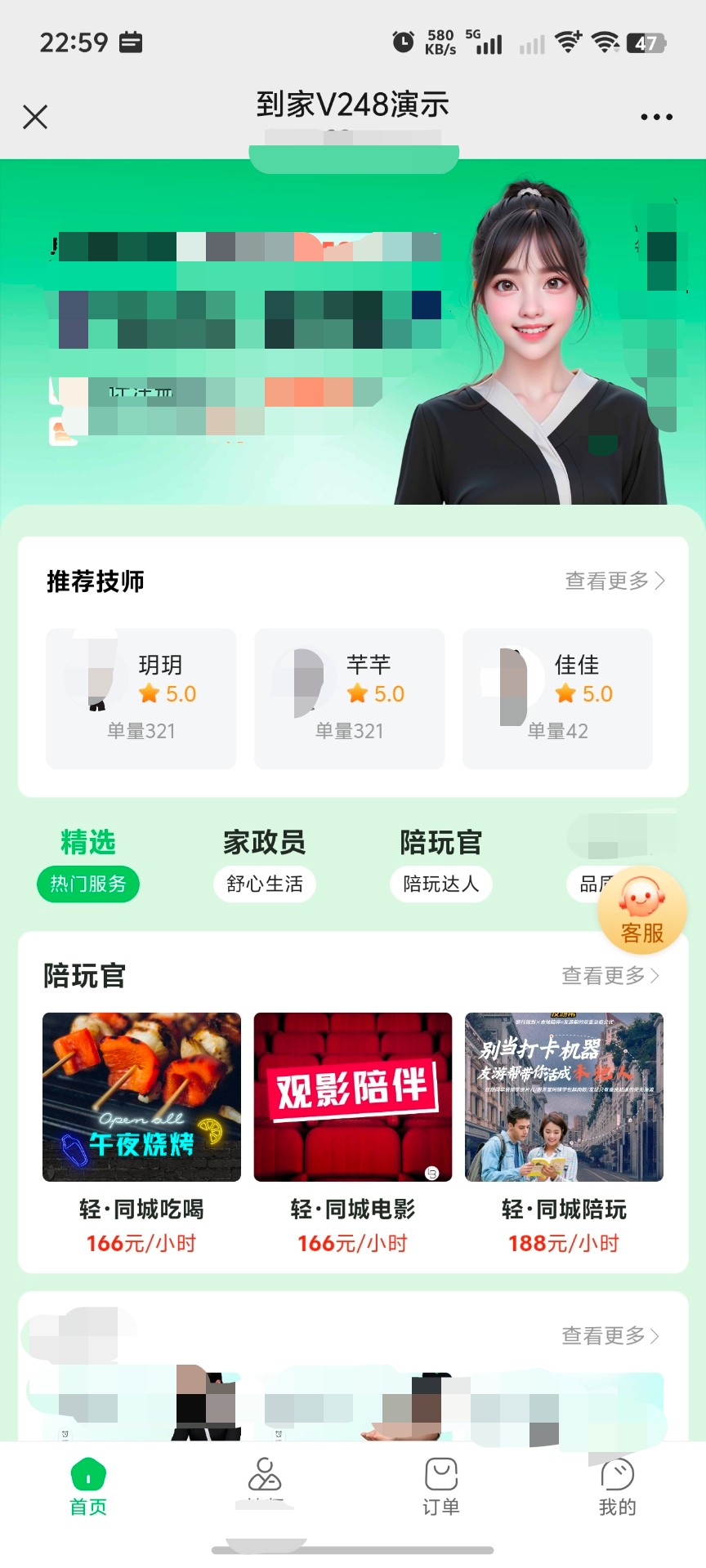View more recommended technicians
Image resolution: width=706 pixels, height=1568 pixels.
(x=614, y=581)
